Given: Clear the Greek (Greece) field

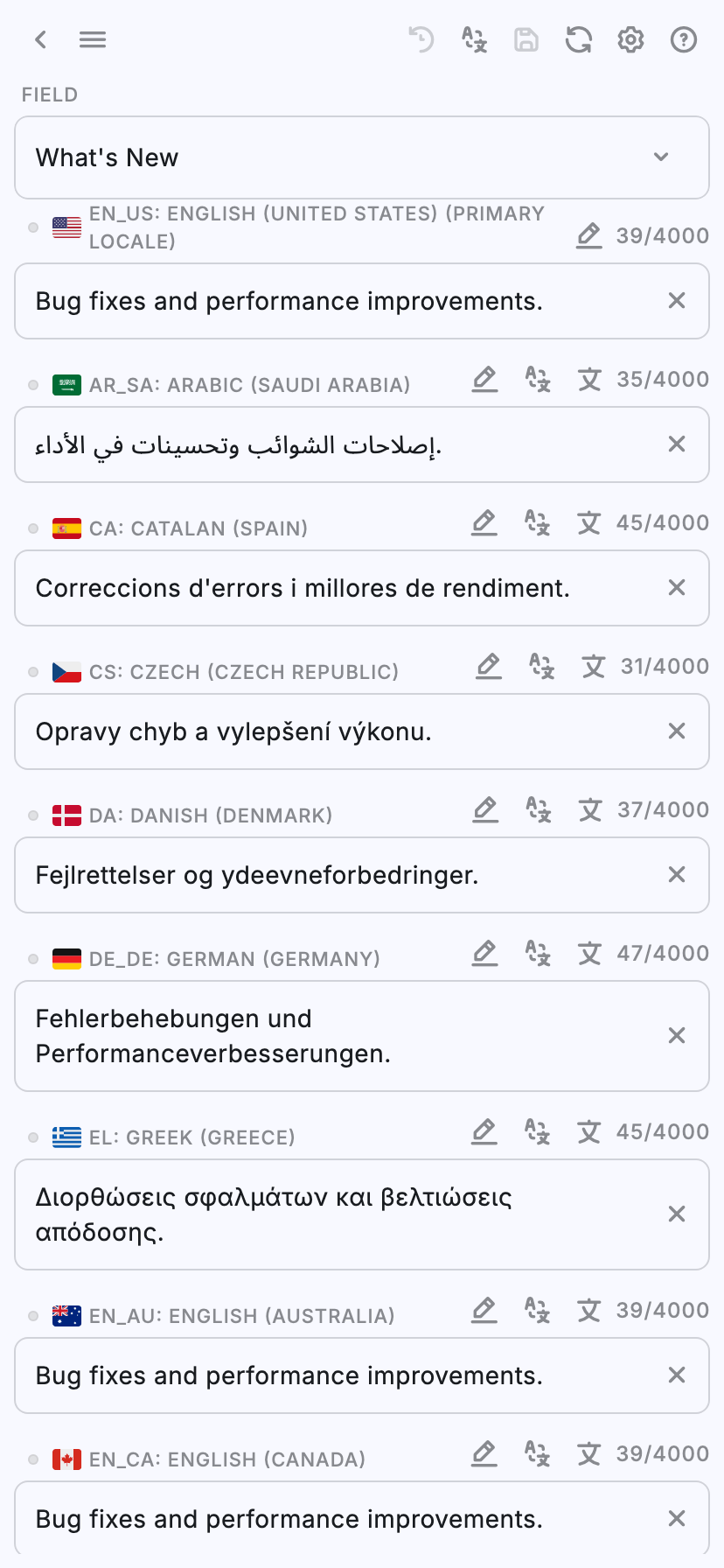Looking at the screenshot, I should 676,1214.
